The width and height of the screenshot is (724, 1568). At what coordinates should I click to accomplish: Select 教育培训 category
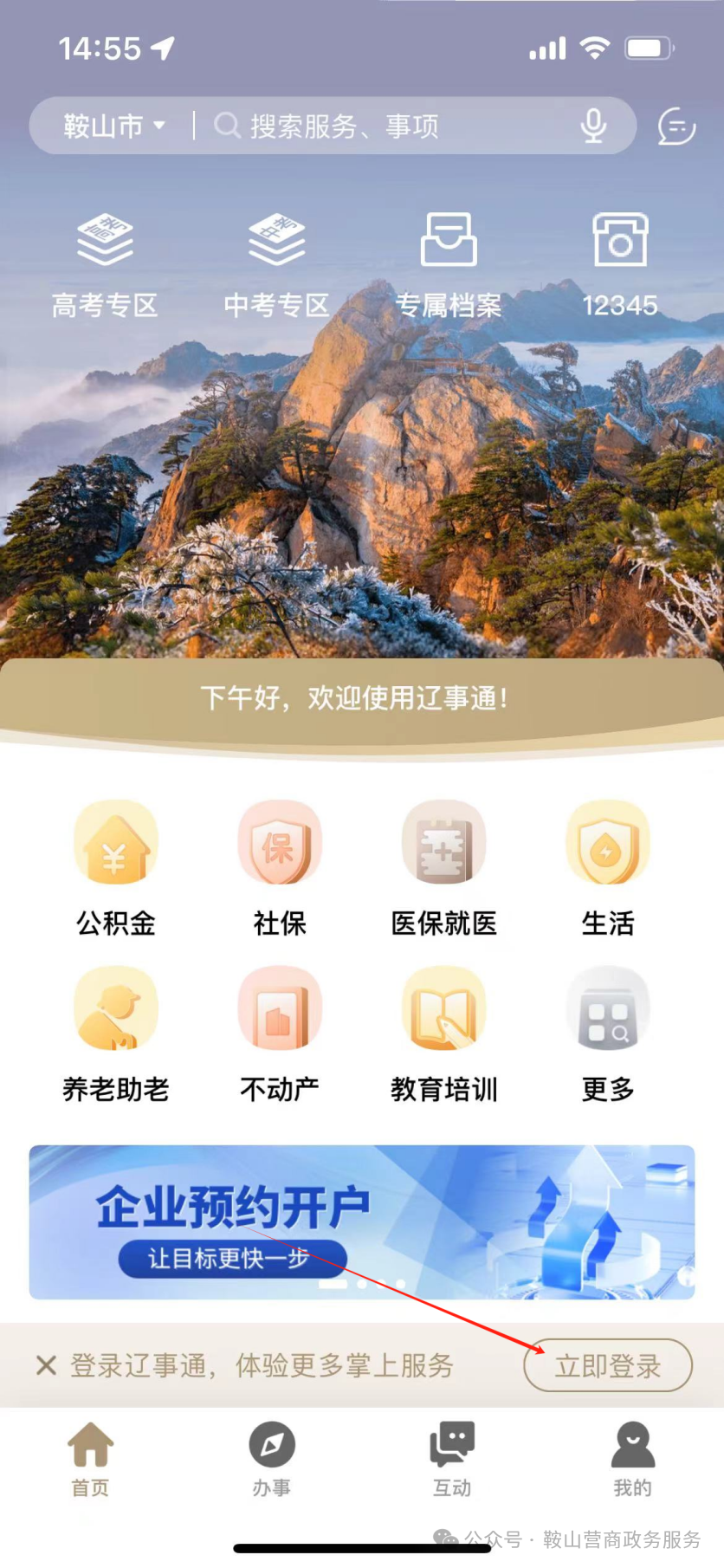click(443, 1033)
